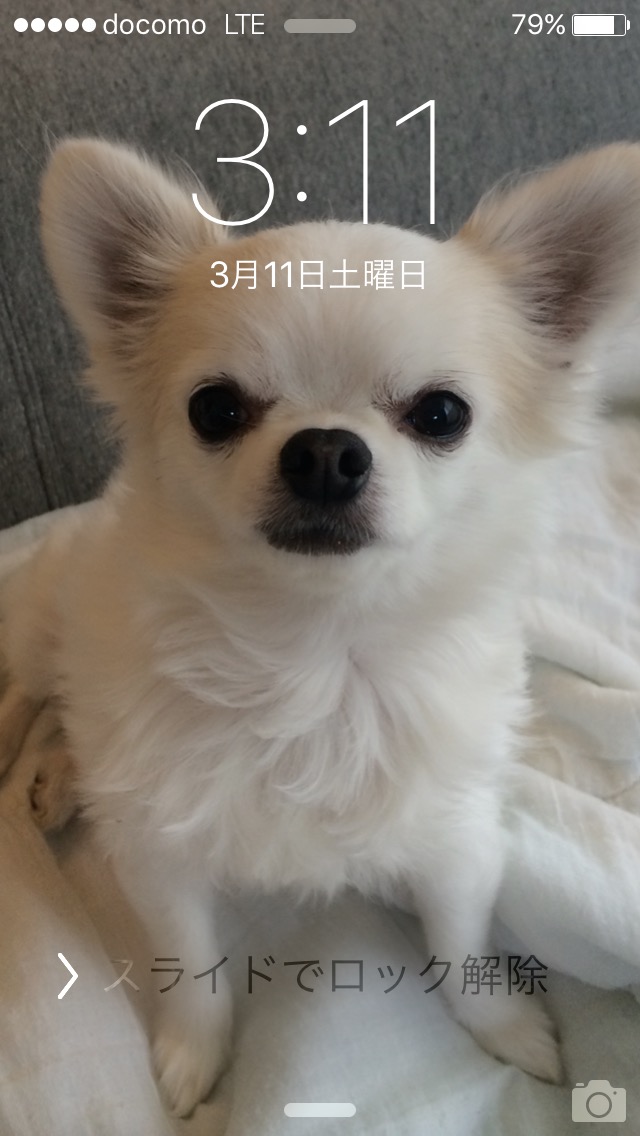The image size is (640, 1136).
Task: Tap the Notification Center grabber handle
Action: [320, 26]
